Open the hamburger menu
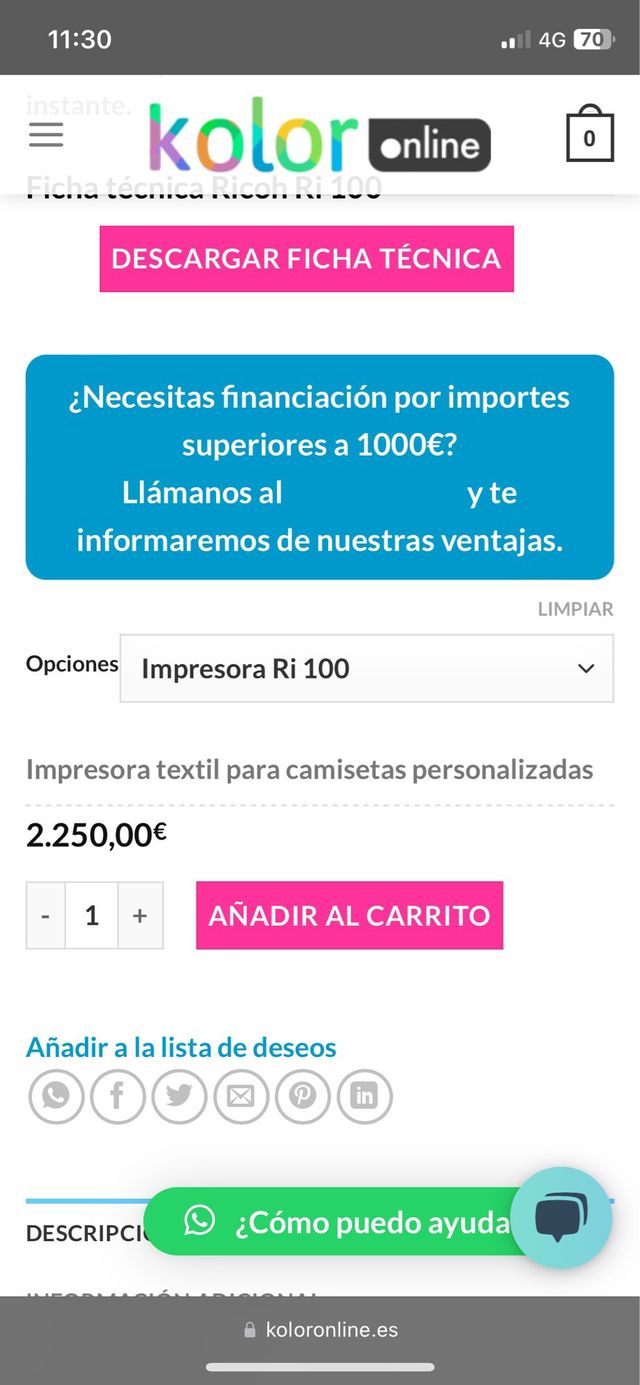This screenshot has width=640, height=1385. tap(46, 135)
